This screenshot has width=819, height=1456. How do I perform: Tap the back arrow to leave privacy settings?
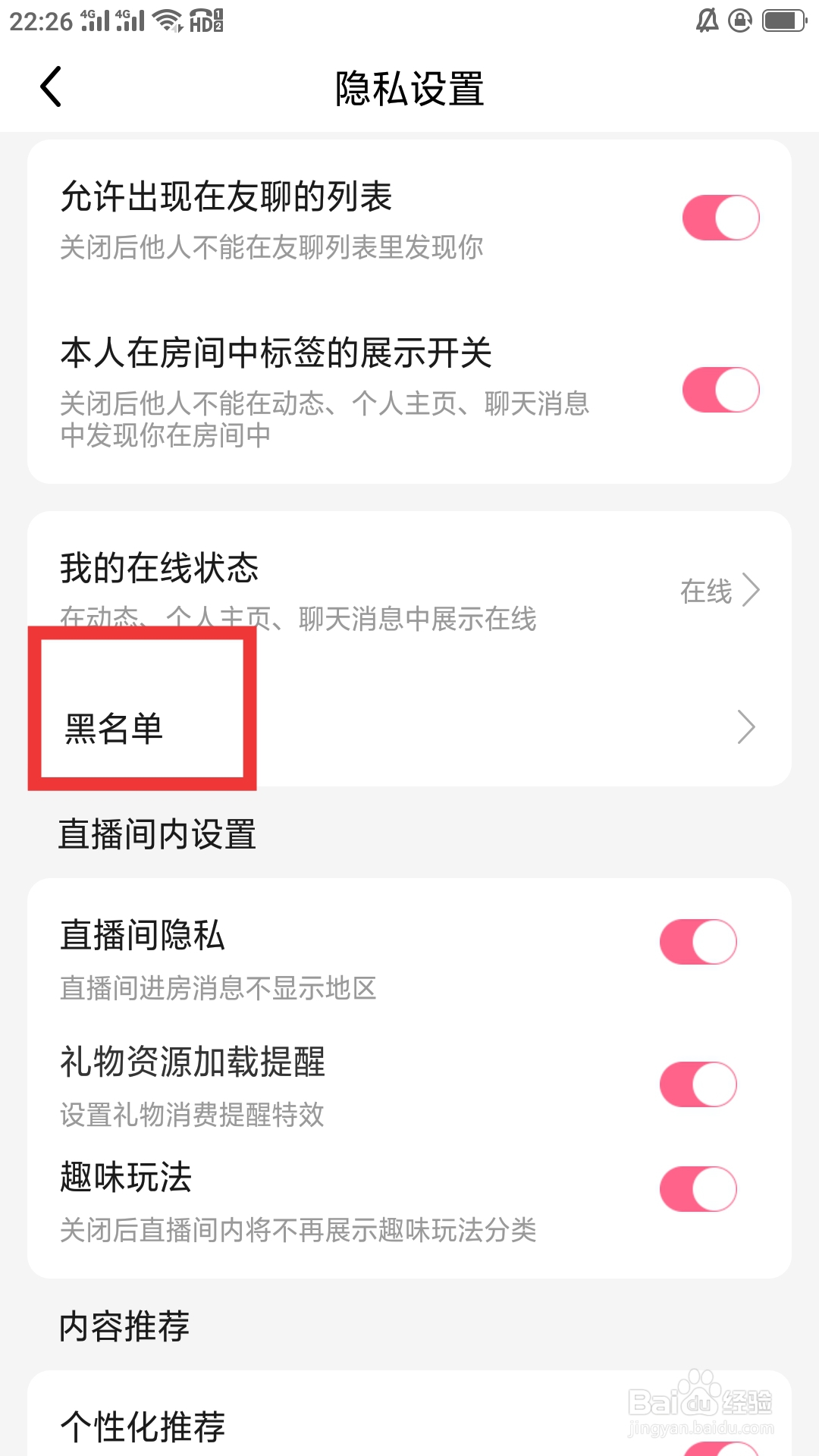tap(51, 87)
